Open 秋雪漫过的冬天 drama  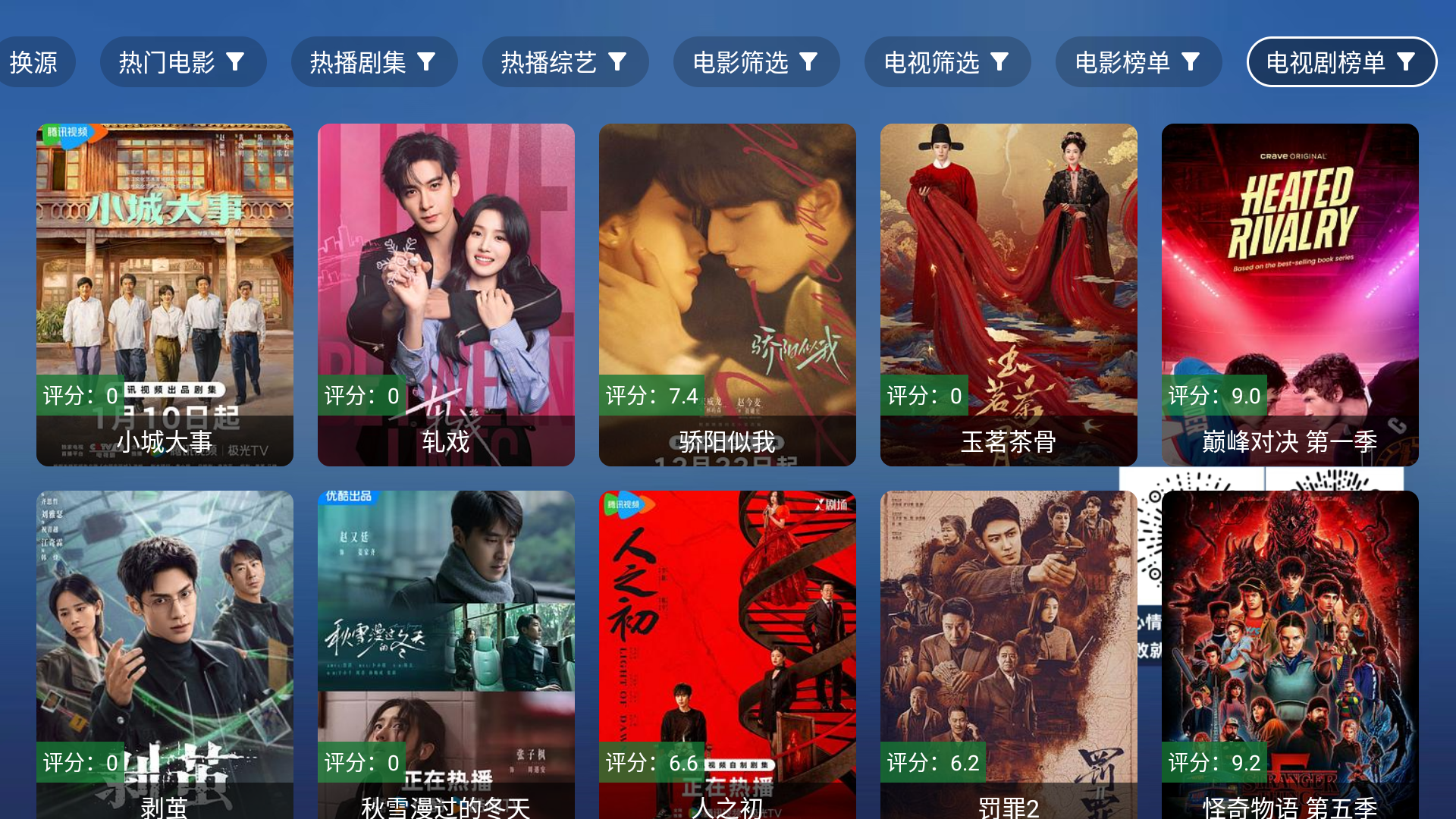pyautogui.click(x=446, y=654)
